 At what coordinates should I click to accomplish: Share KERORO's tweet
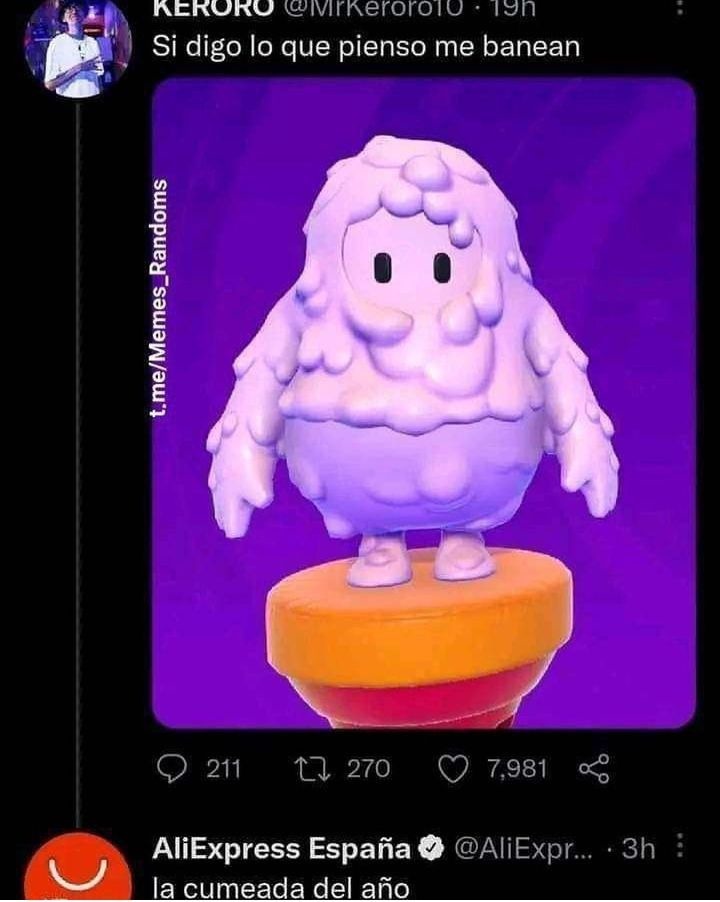[x=594, y=769]
